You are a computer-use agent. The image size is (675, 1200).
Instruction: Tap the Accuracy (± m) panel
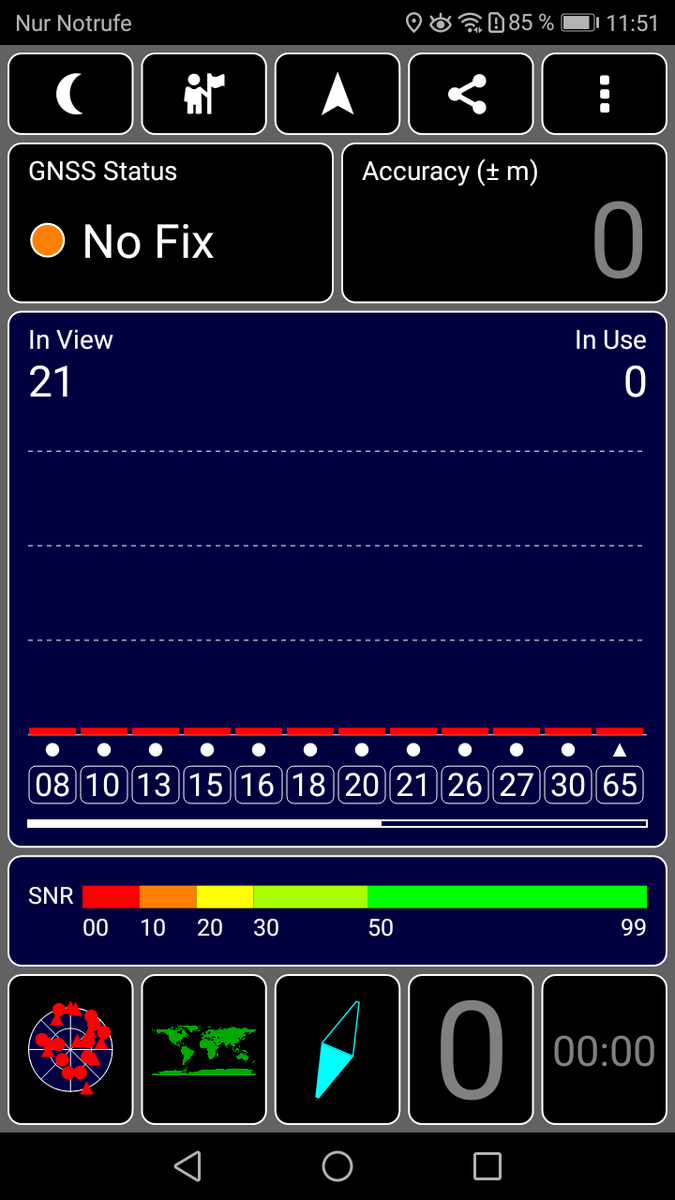pyautogui.click(x=504, y=223)
